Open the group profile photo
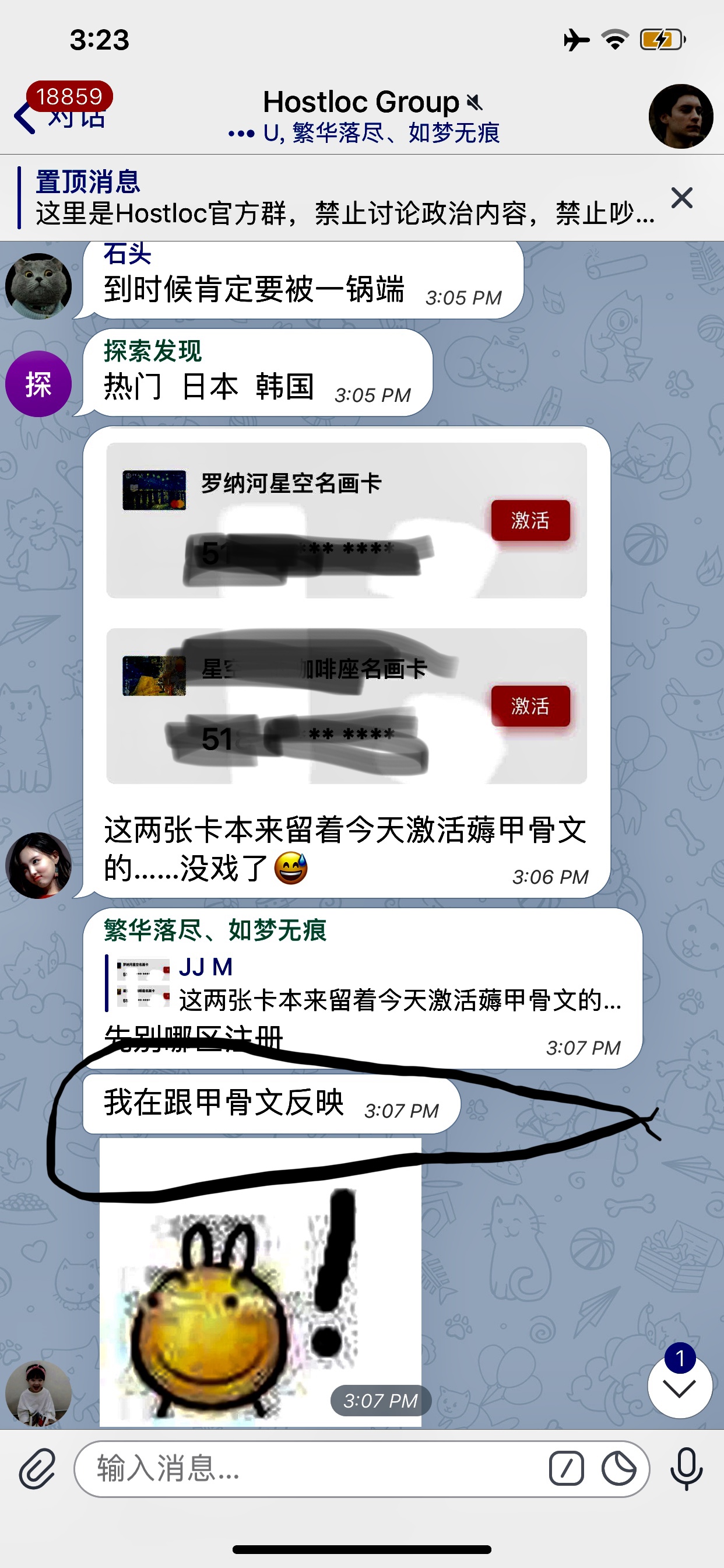This screenshot has height=1568, width=724. (681, 116)
